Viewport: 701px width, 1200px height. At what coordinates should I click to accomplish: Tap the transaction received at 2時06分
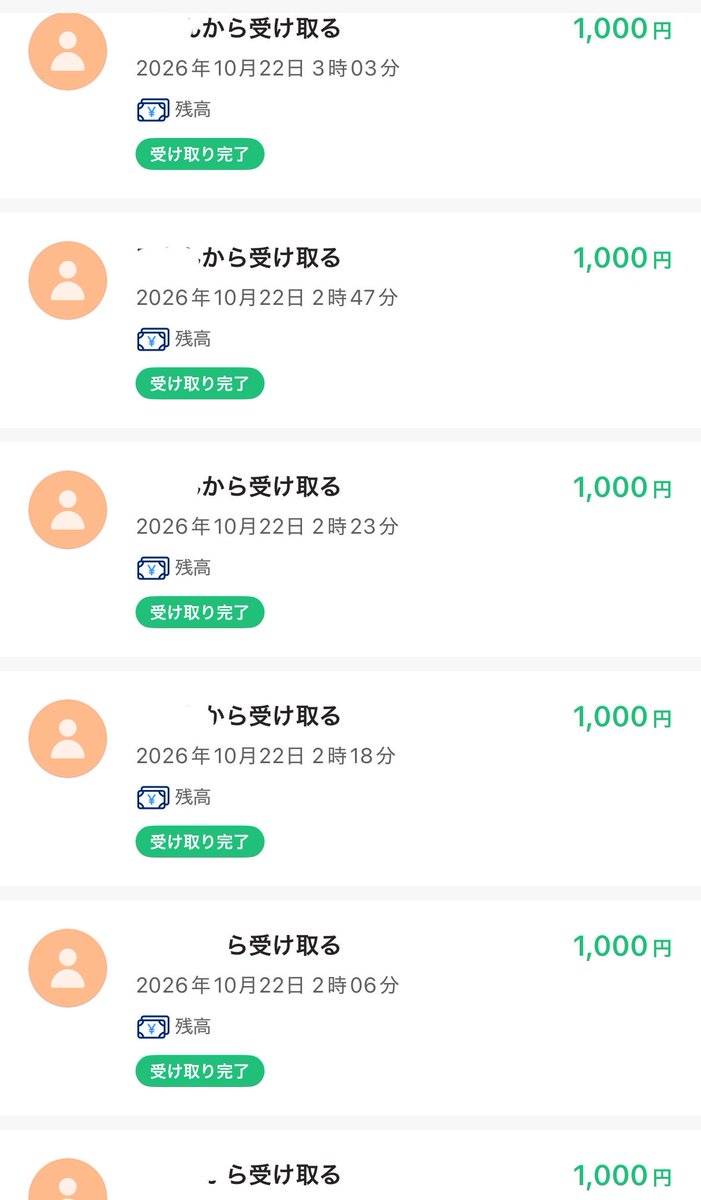click(x=350, y=1007)
